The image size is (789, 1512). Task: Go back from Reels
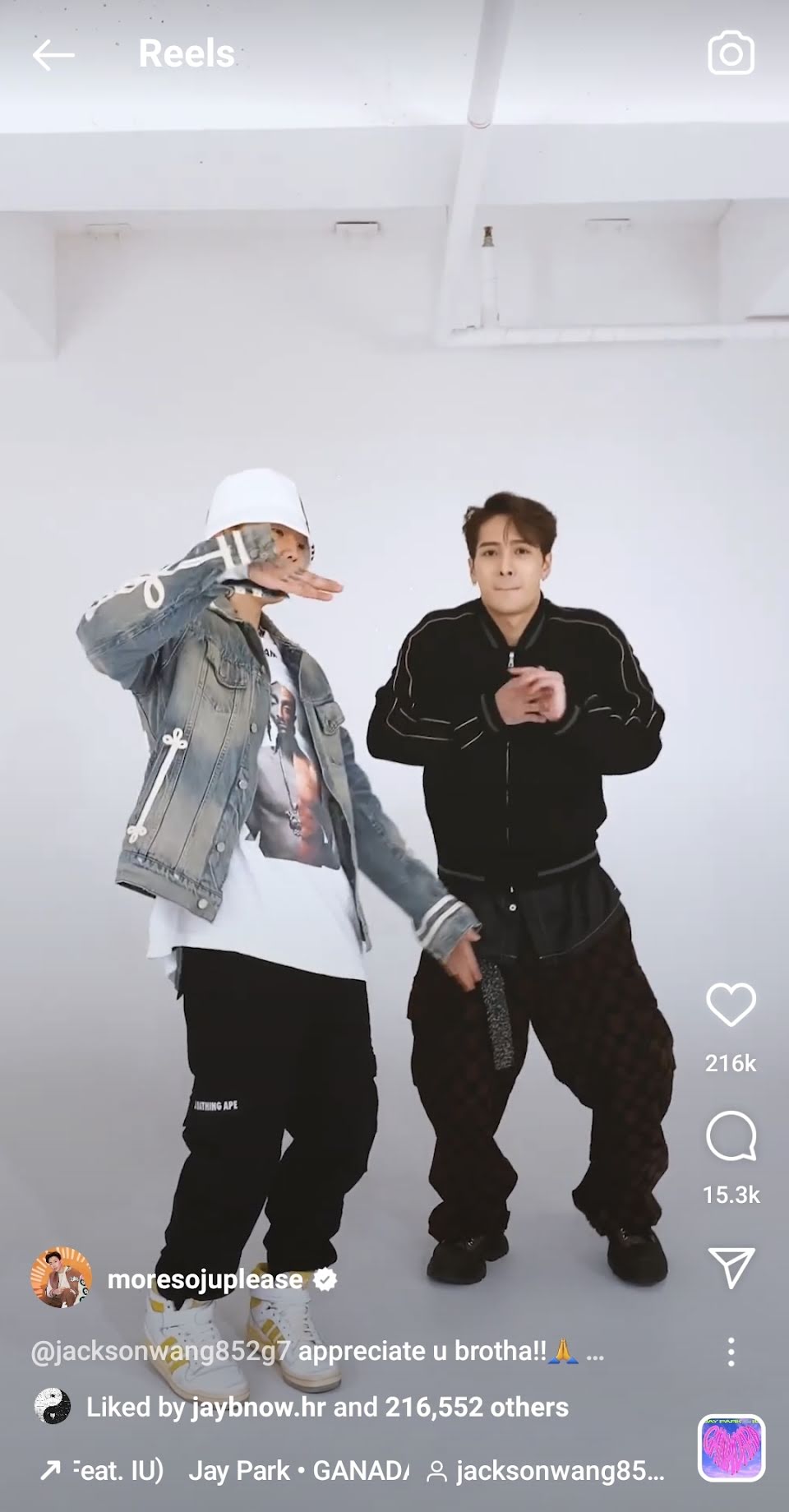point(53,55)
